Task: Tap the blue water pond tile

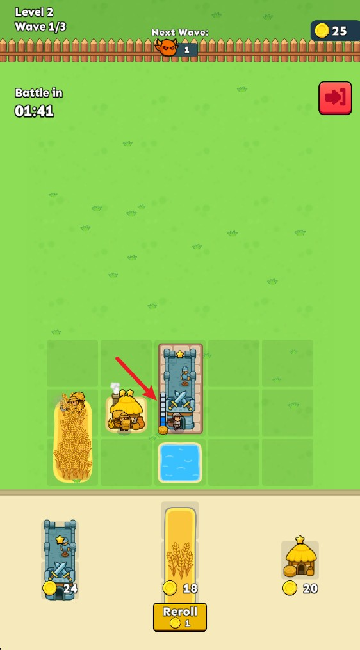Action: (x=180, y=463)
